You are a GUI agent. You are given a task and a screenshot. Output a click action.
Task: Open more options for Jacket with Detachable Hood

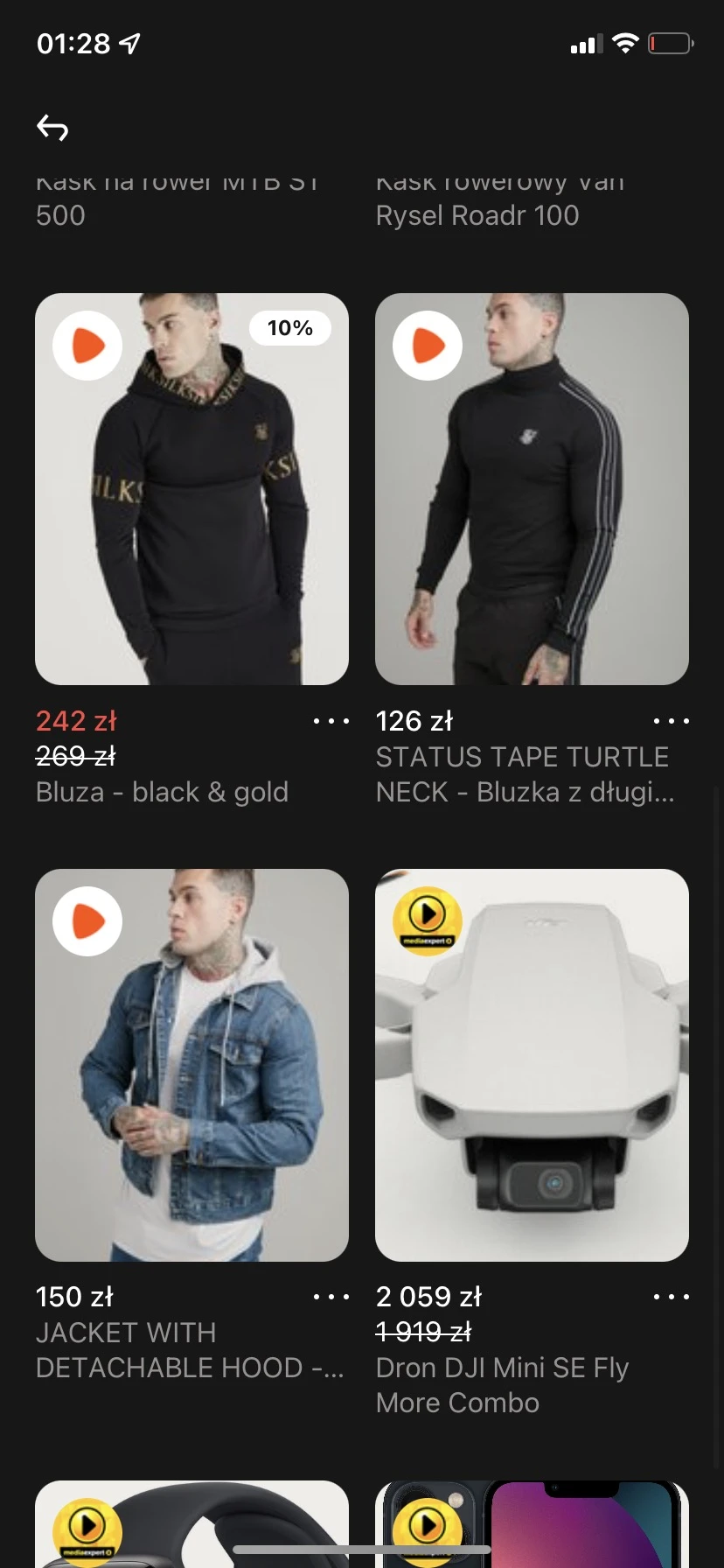(x=331, y=1297)
